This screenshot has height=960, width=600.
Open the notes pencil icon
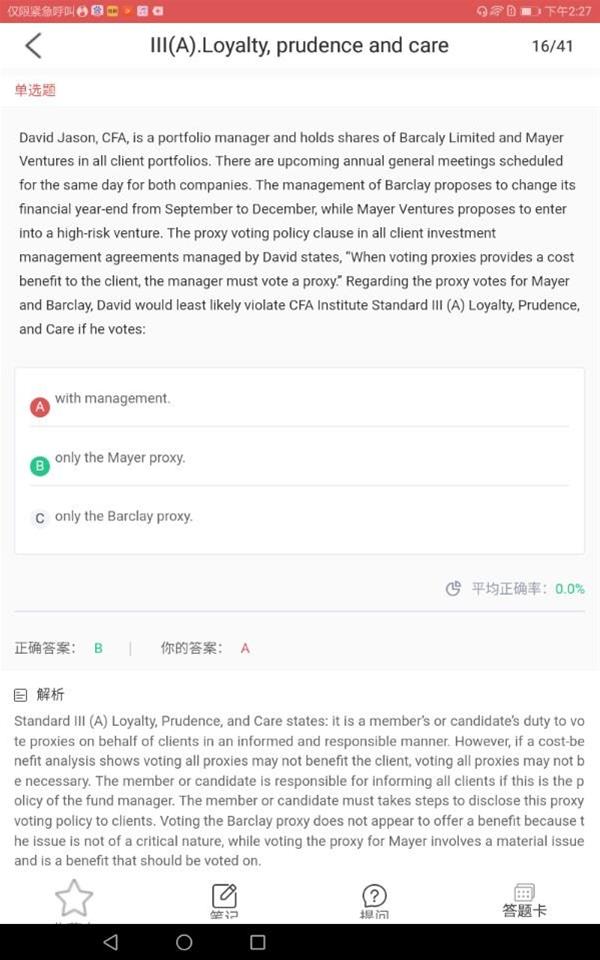[x=224, y=897]
